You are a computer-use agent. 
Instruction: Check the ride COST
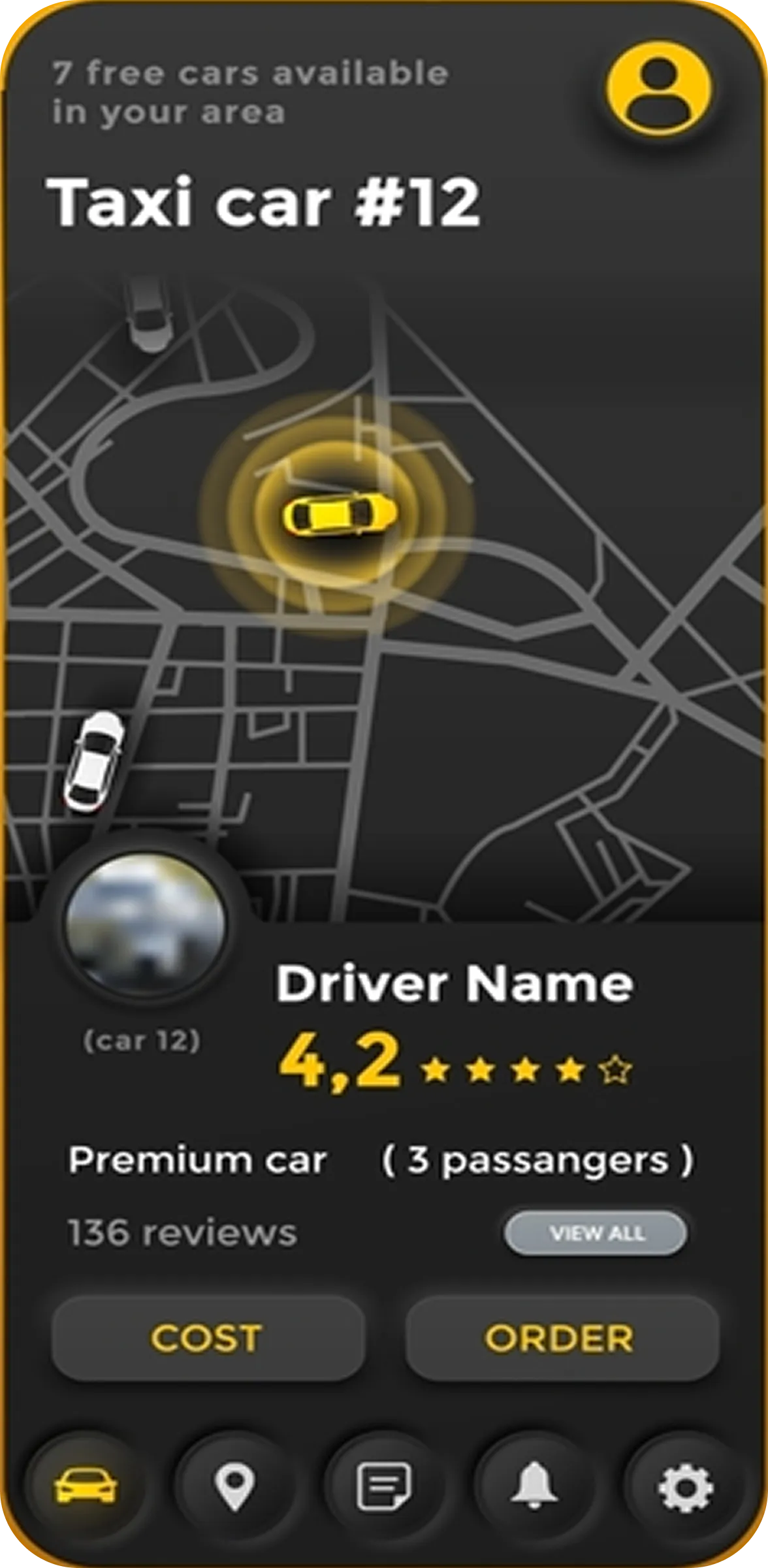(x=208, y=1338)
